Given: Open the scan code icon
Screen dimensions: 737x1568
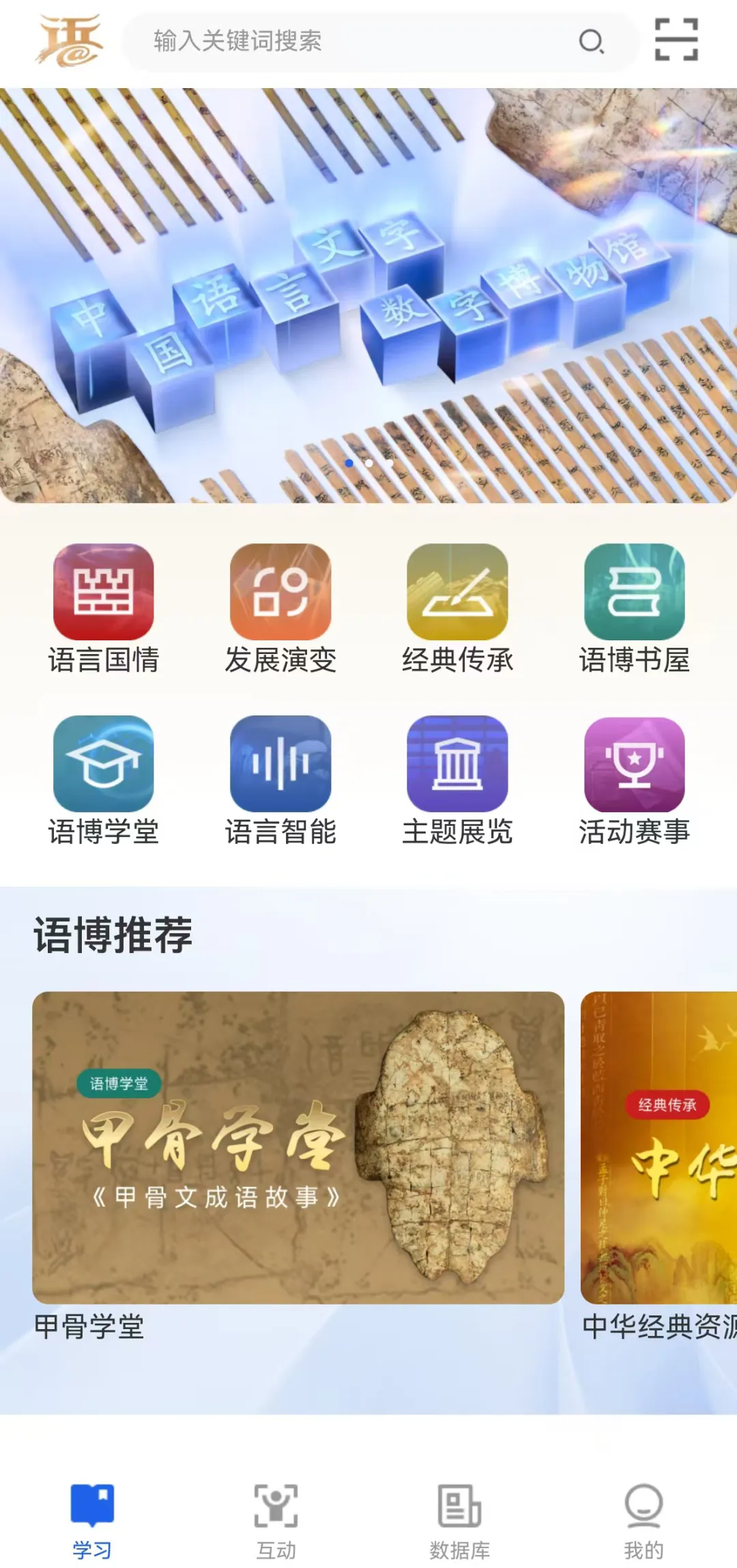Looking at the screenshot, I should pos(676,40).
